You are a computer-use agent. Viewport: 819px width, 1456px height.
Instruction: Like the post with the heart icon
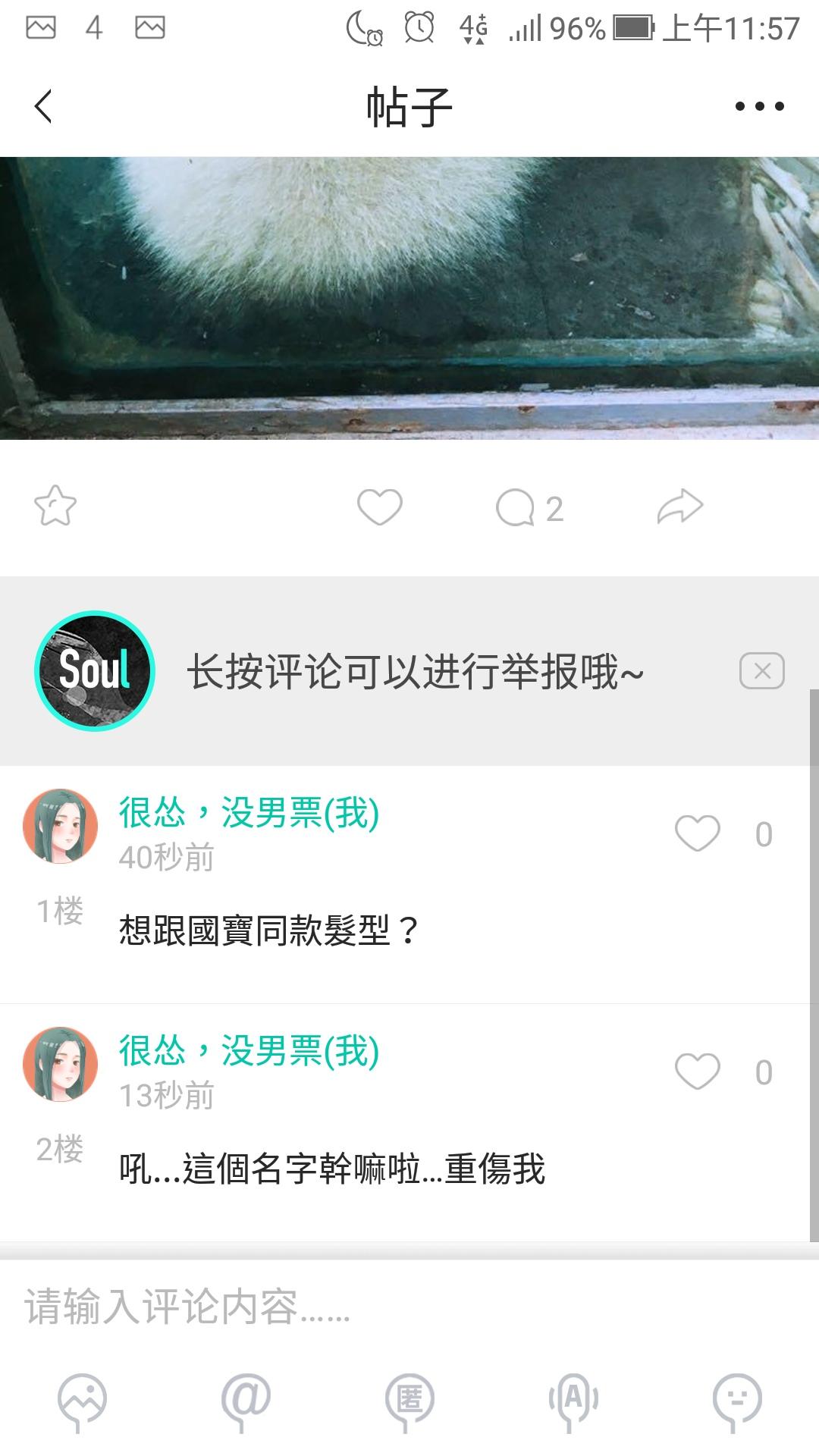click(x=380, y=507)
